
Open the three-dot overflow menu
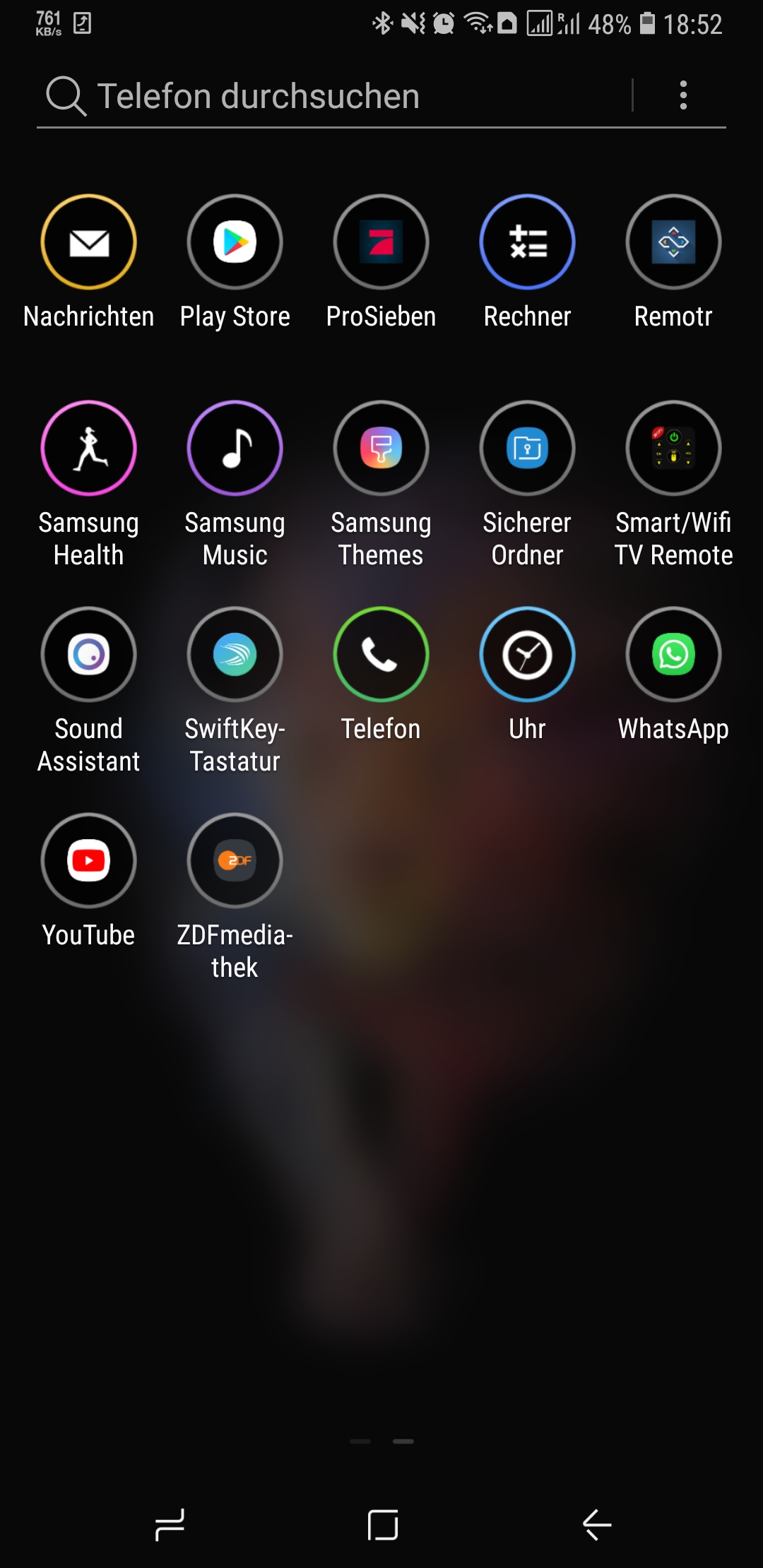[682, 95]
